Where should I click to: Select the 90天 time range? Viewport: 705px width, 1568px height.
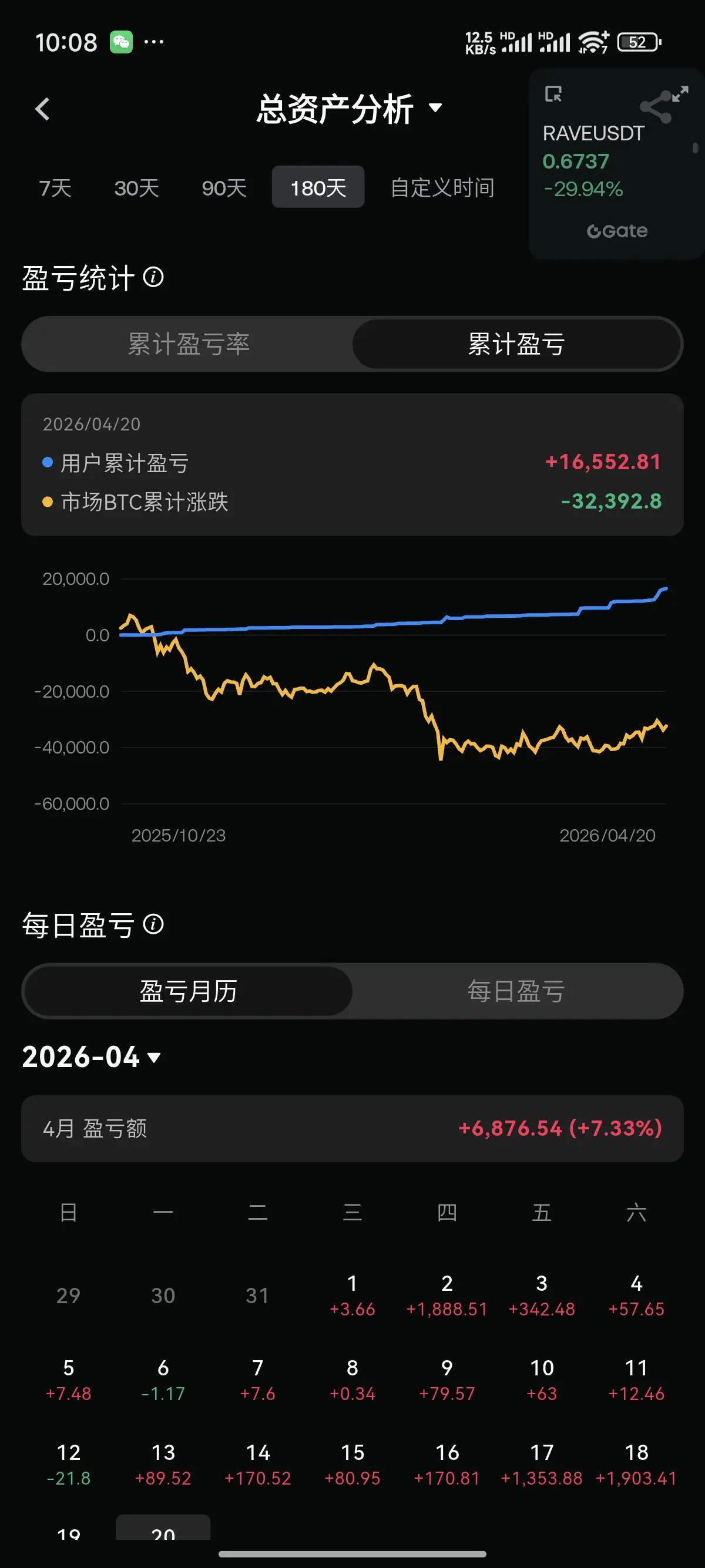coord(224,187)
